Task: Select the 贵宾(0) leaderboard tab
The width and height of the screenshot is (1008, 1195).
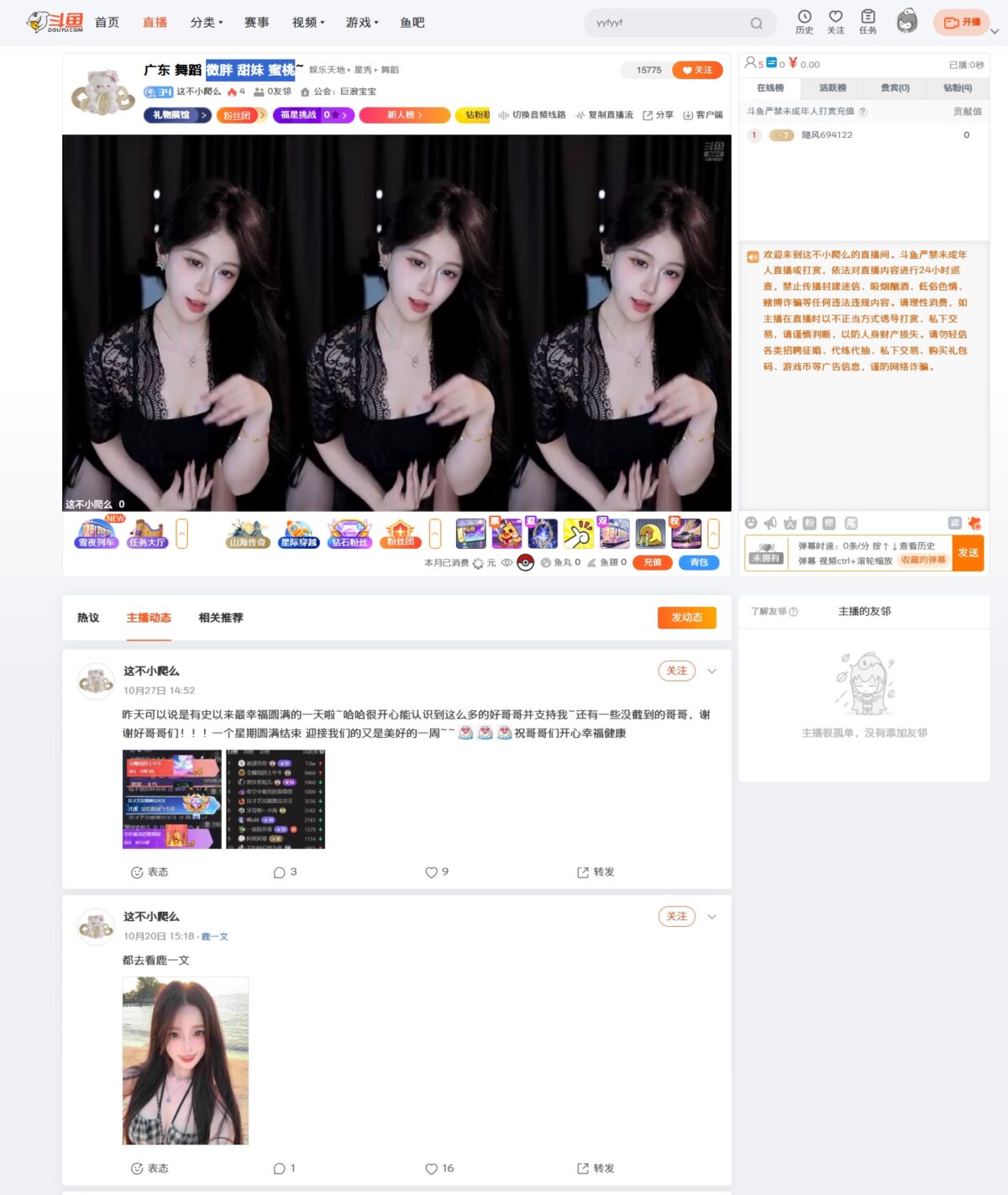Action: [896, 87]
